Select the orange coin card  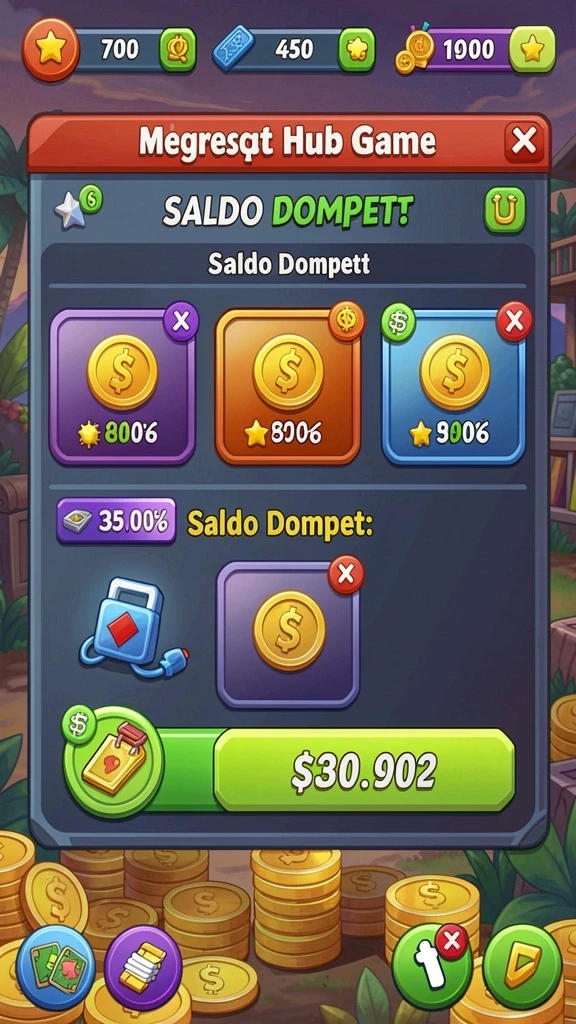[287, 387]
